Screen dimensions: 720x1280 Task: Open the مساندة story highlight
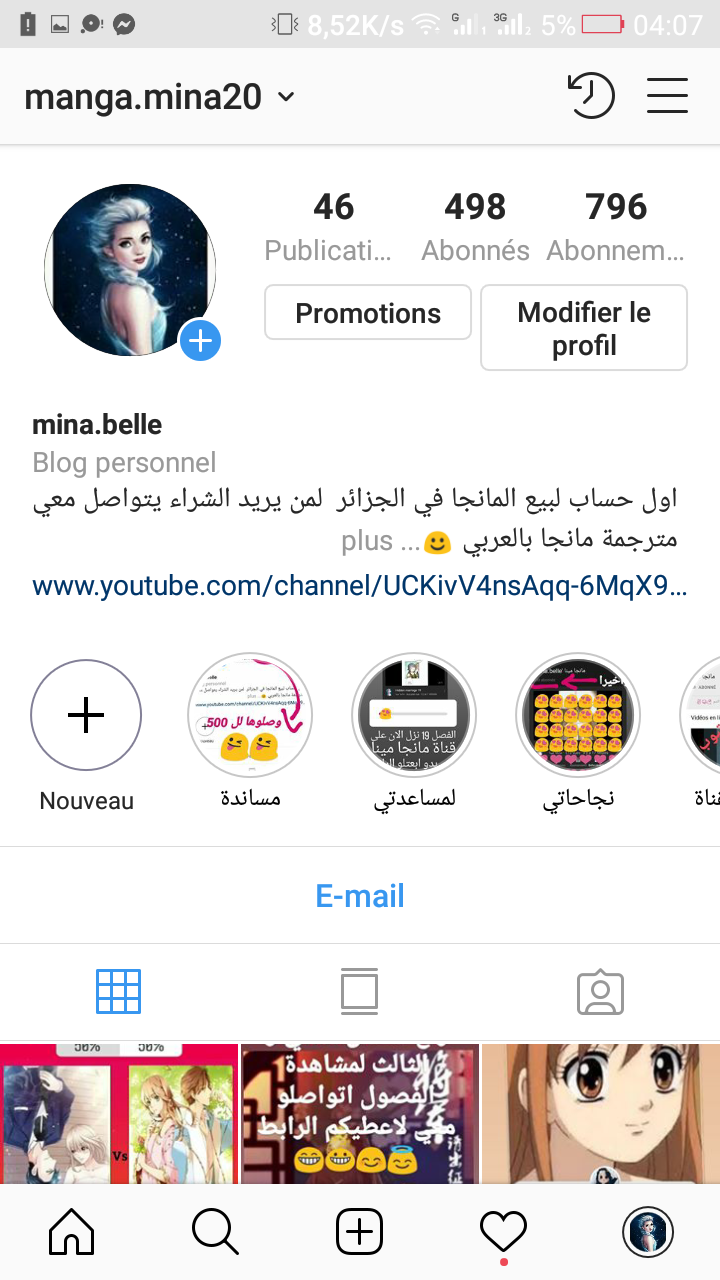point(250,716)
